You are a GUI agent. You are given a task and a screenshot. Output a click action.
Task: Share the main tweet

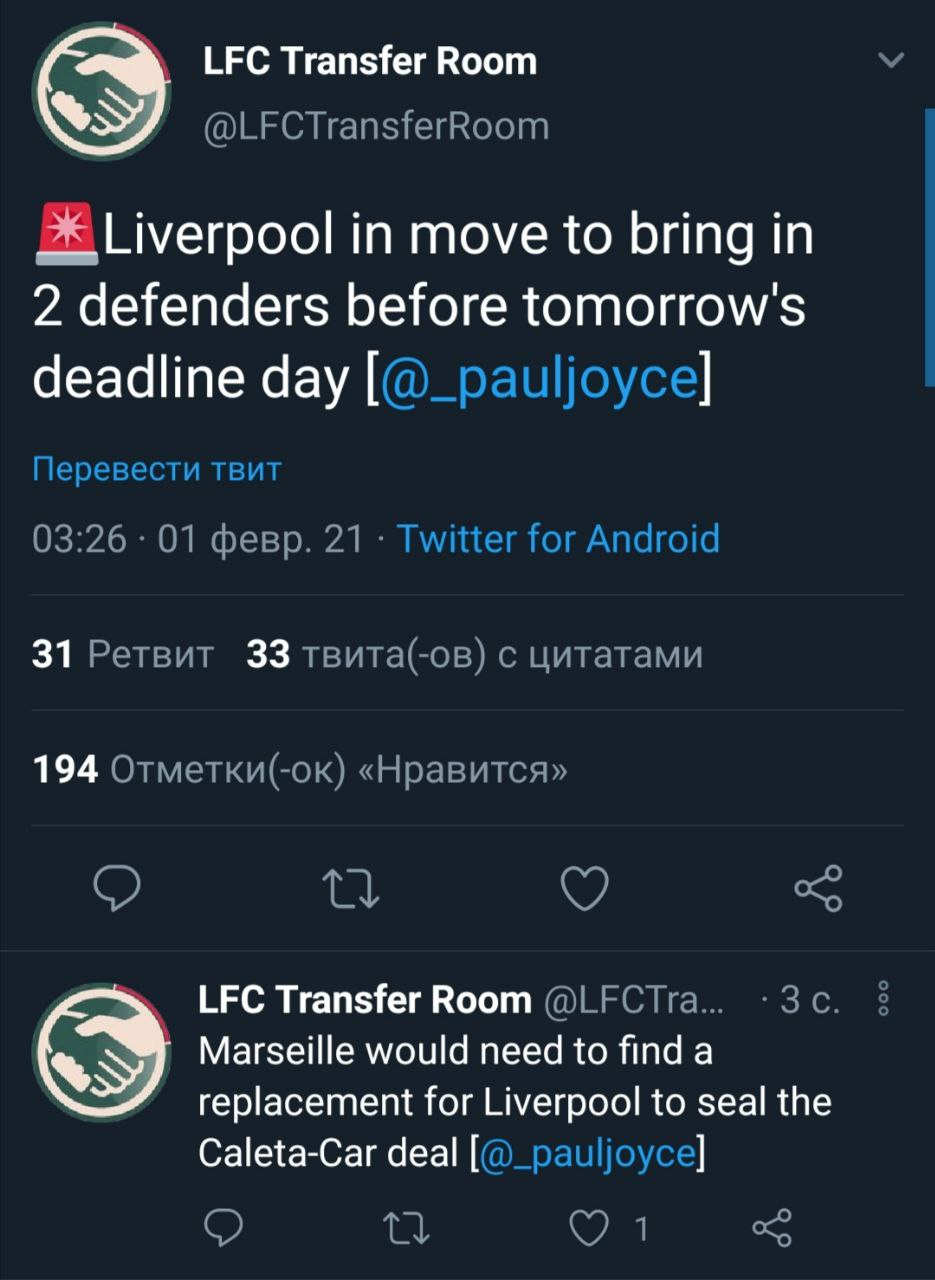pos(818,887)
